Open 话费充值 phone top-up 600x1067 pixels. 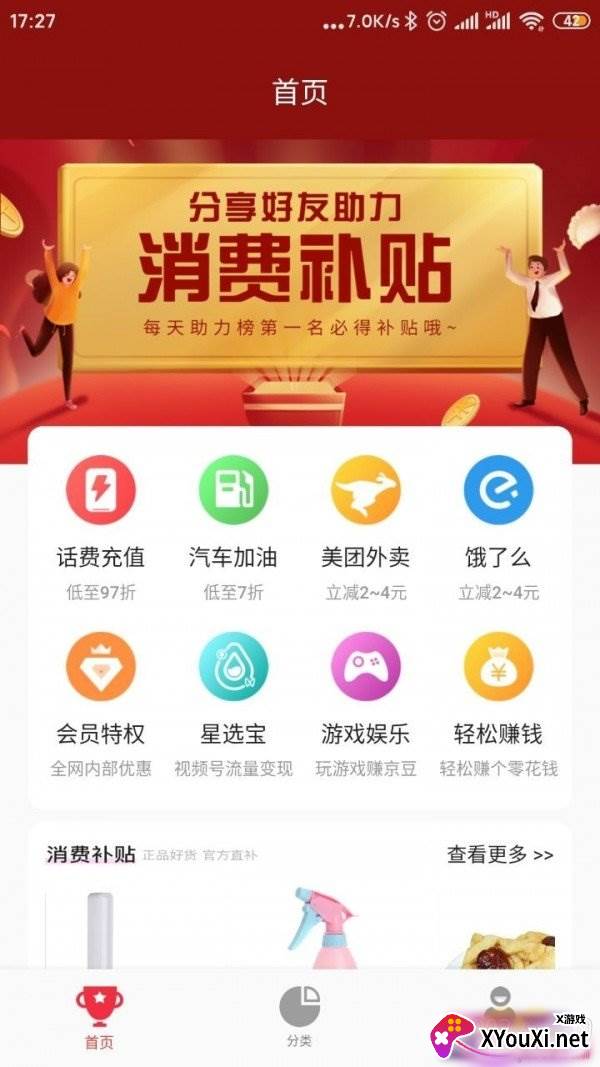tap(100, 490)
